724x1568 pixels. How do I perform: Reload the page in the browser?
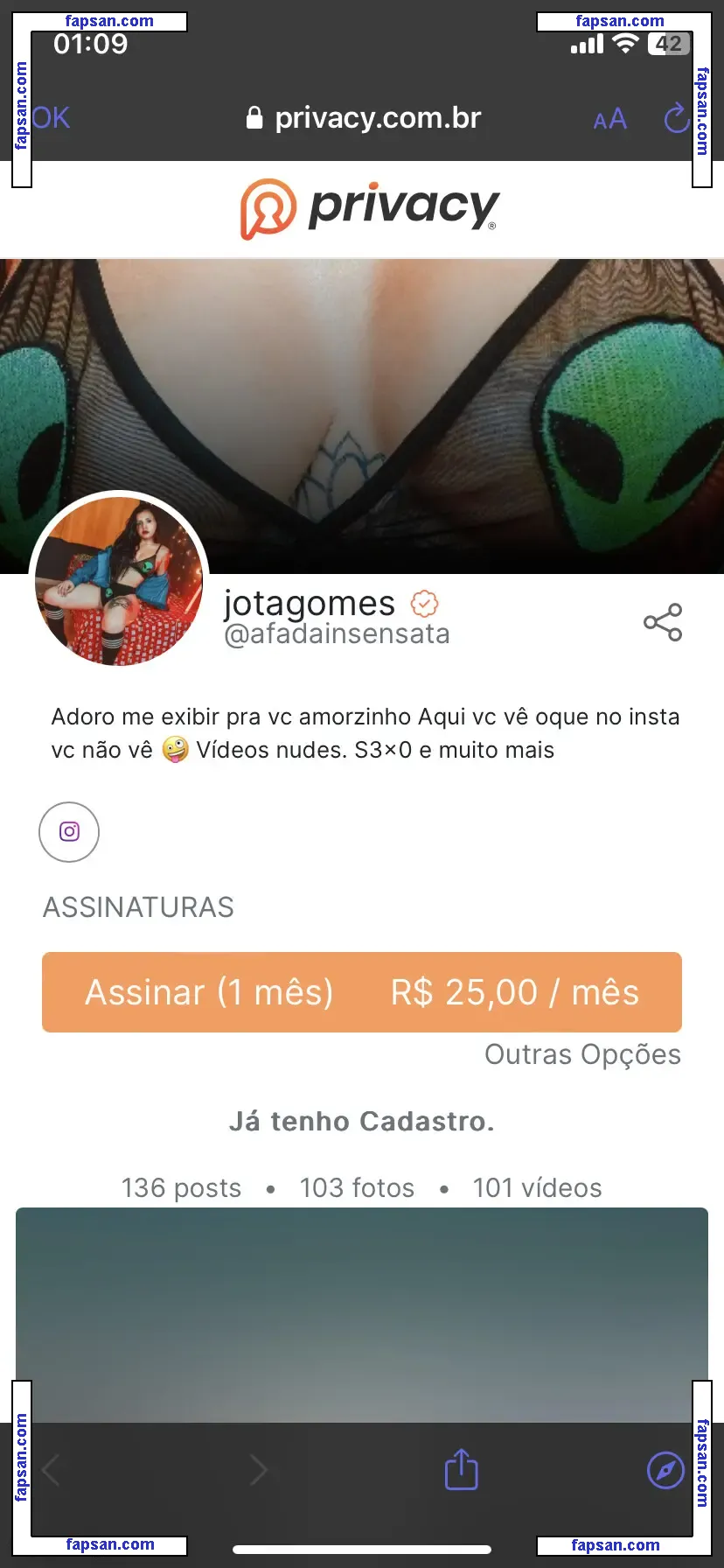[676, 118]
